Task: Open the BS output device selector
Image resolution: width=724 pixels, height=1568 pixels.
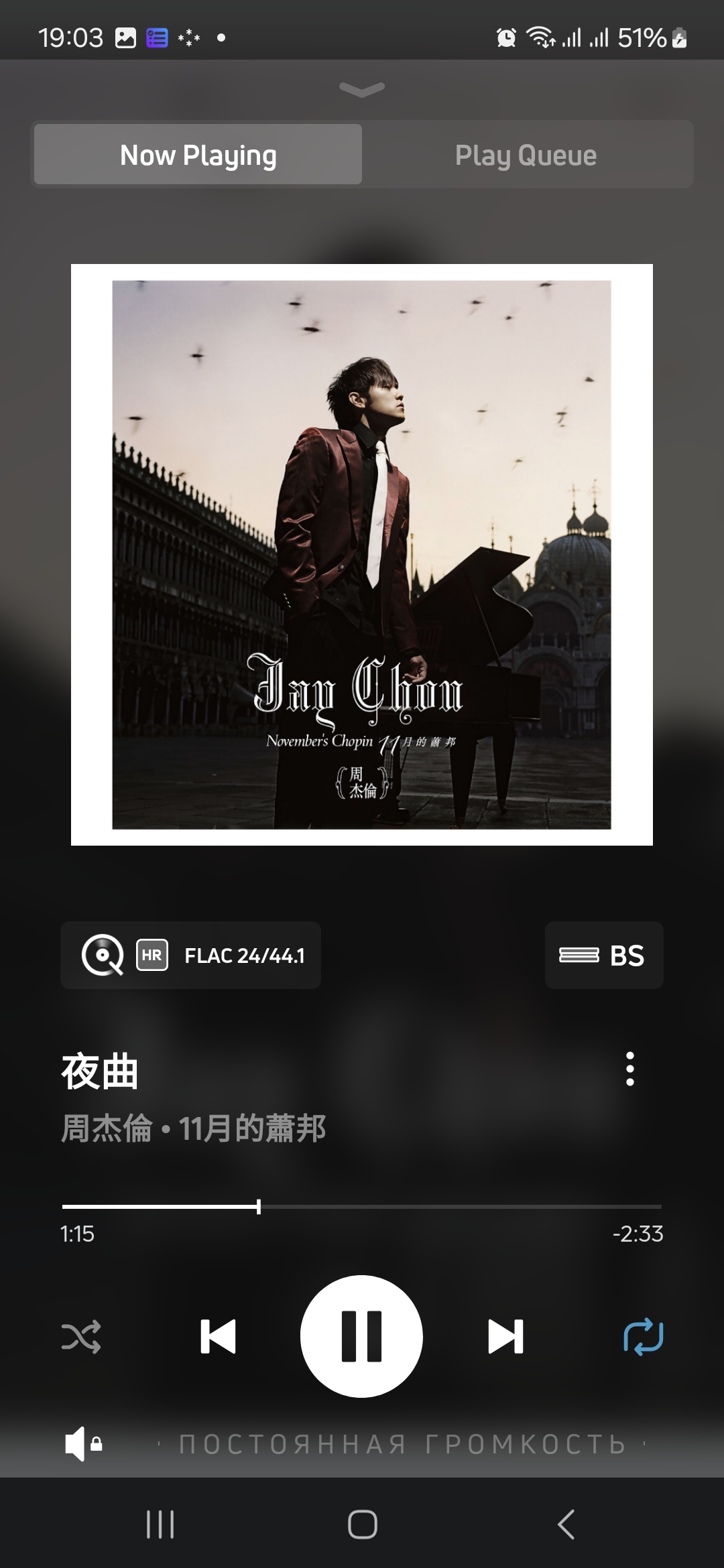Action: coord(603,955)
